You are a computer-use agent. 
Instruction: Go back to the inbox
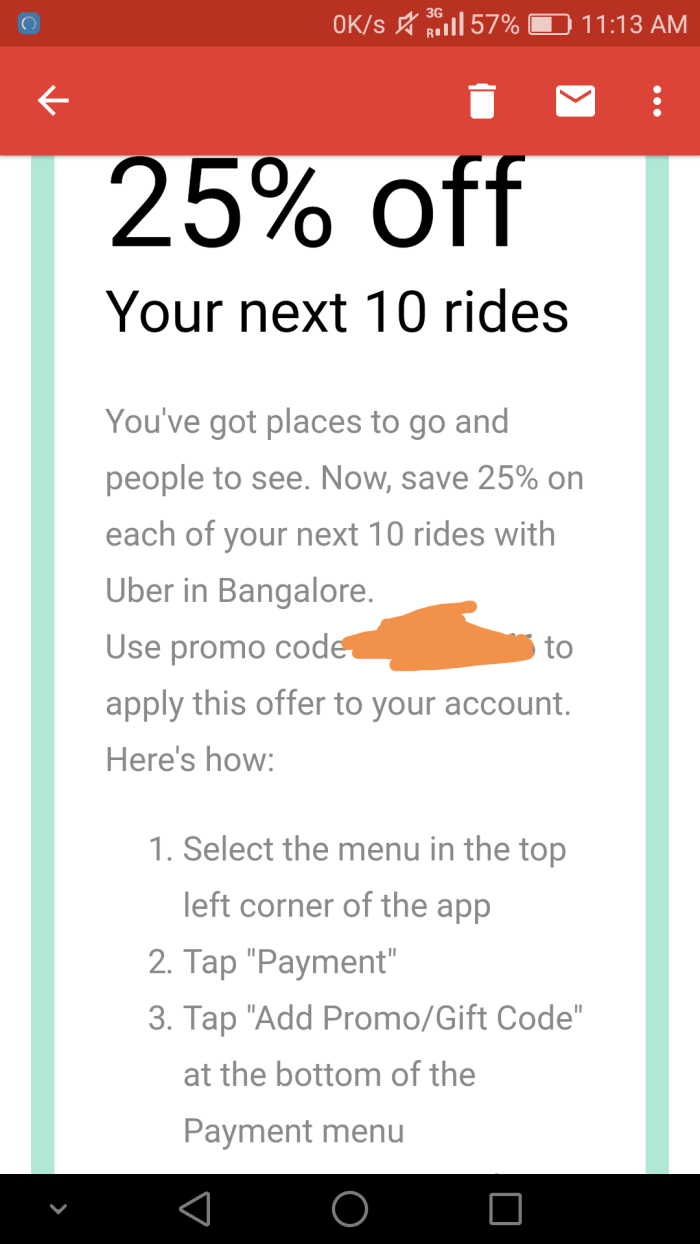tap(53, 100)
